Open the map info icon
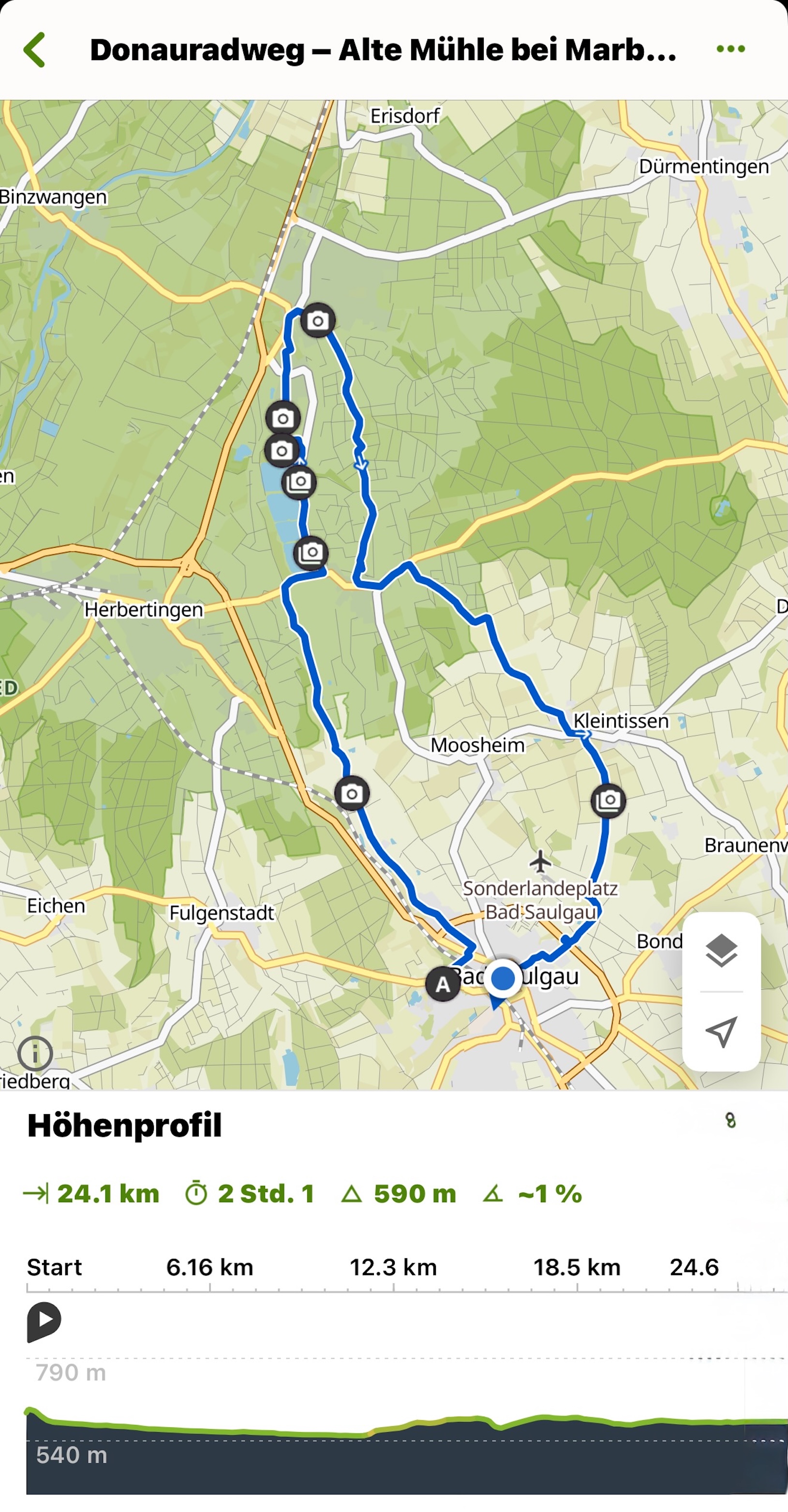 (35, 1054)
